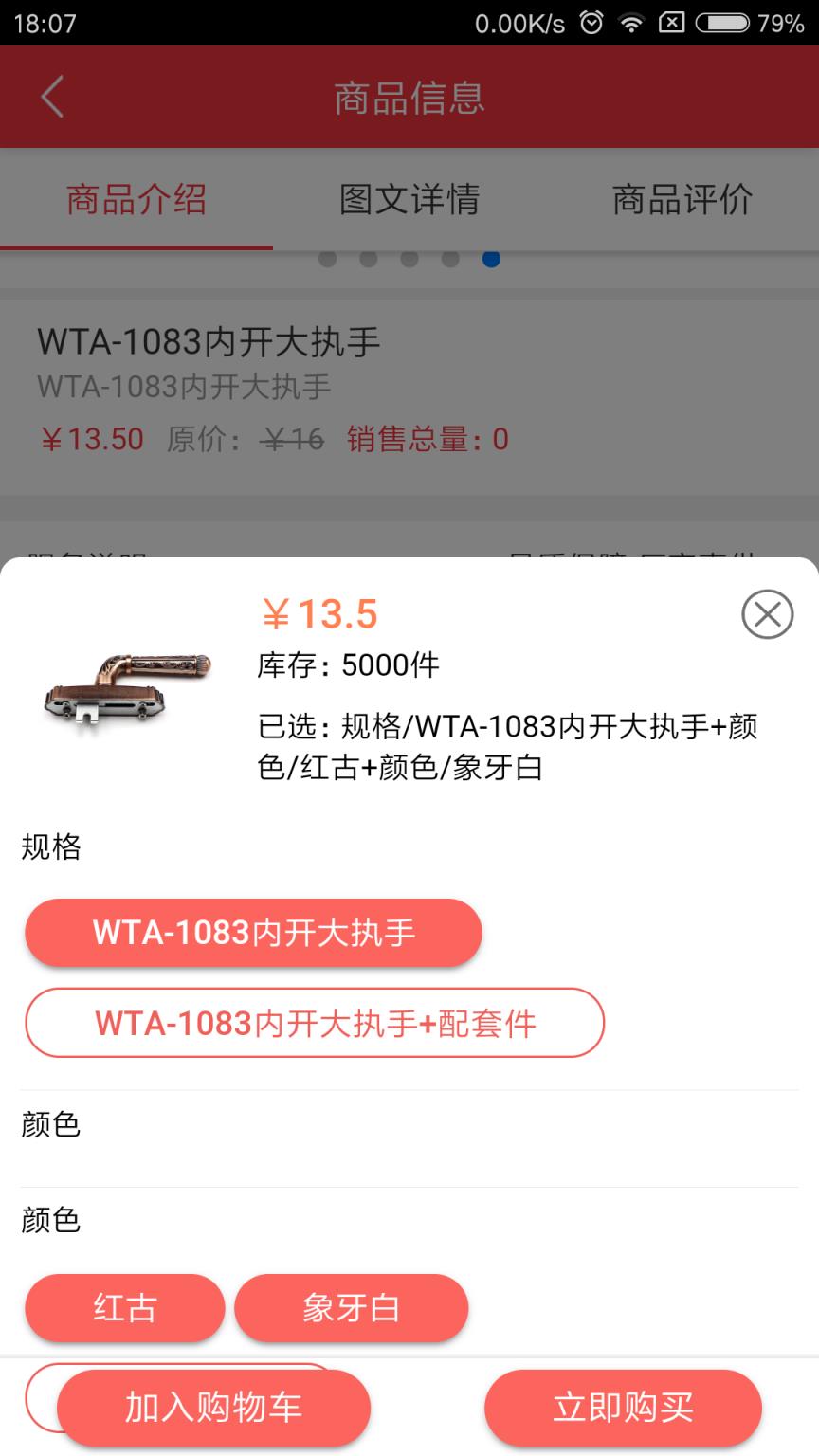819x1456 pixels.
Task: Select the WTA-1083内开大执手 specification
Action: (254, 932)
